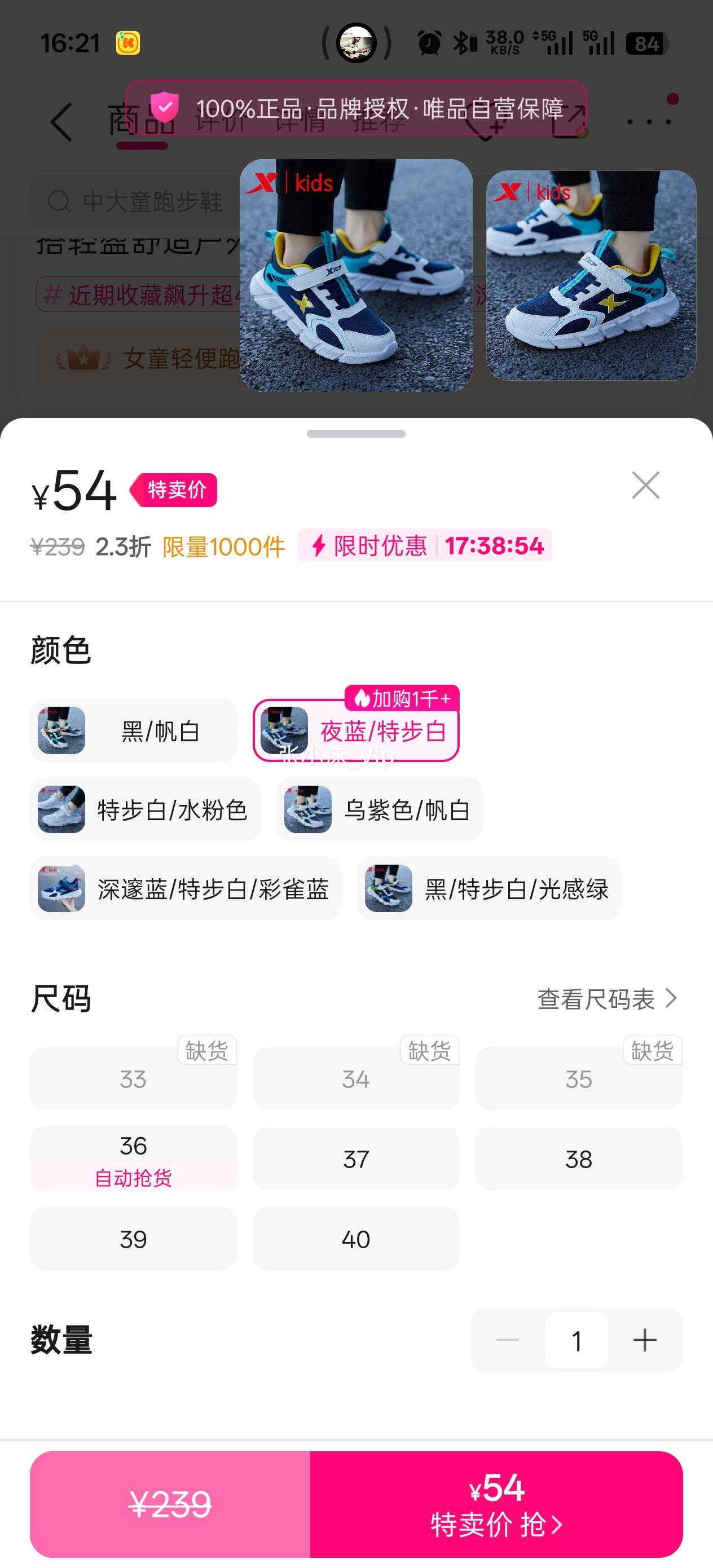Select the 乌紫色/帆白 color option

coord(380,809)
